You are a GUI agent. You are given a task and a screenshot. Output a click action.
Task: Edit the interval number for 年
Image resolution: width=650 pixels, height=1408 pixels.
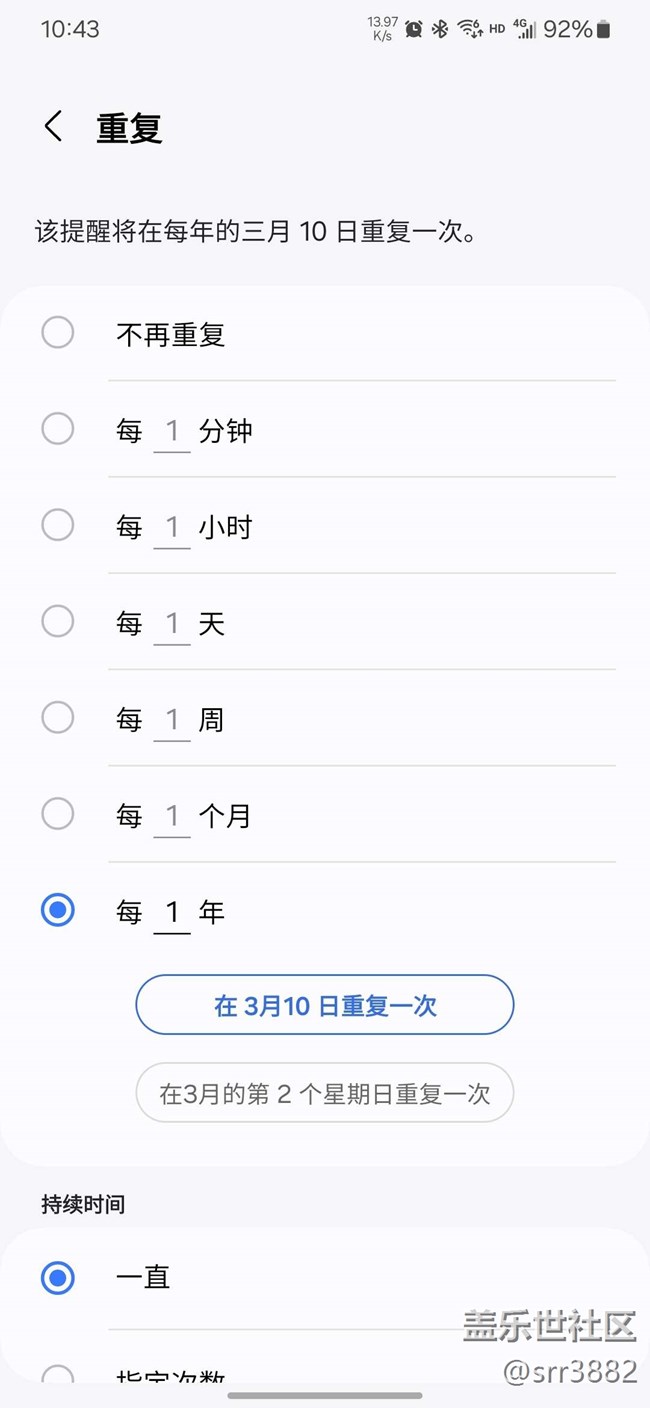point(172,912)
